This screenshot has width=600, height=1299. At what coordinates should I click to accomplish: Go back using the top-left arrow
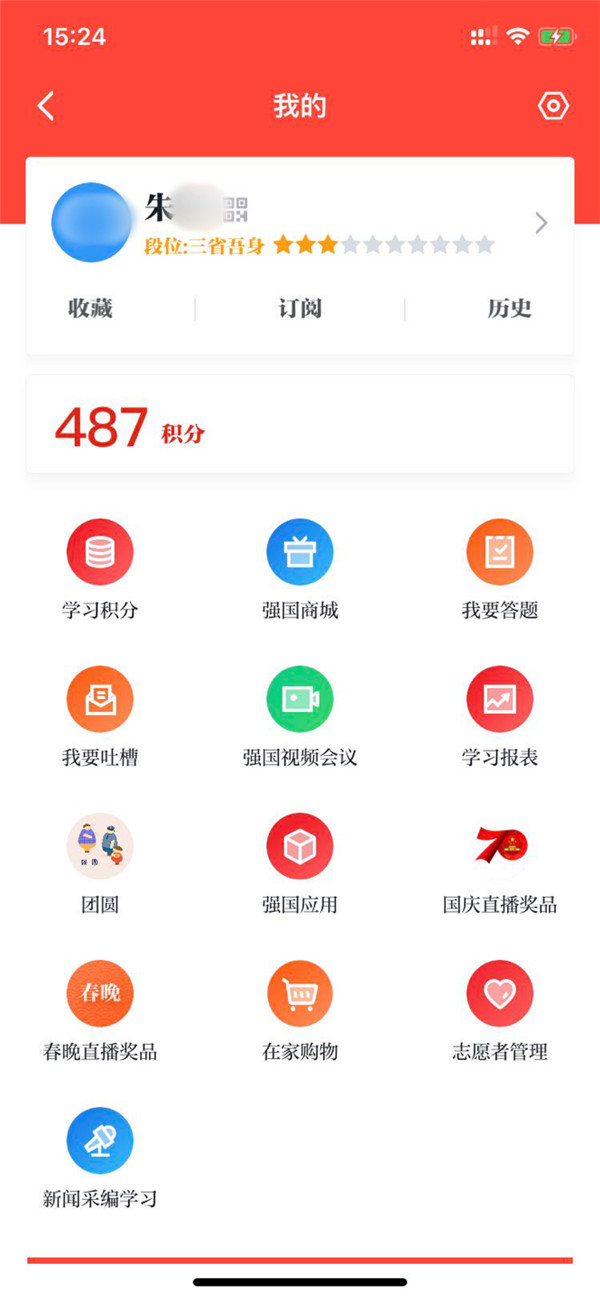click(46, 106)
